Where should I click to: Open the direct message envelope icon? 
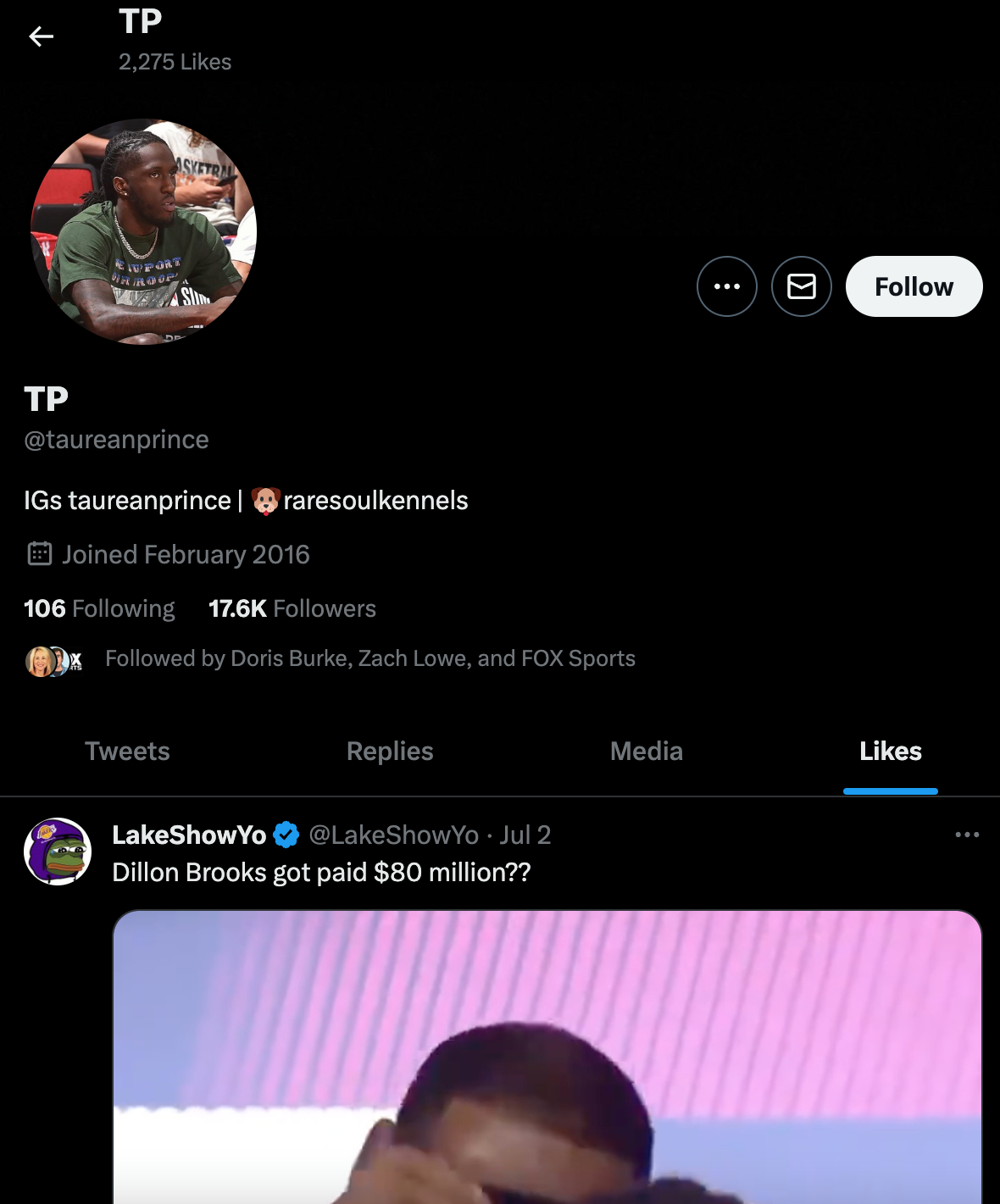click(801, 286)
